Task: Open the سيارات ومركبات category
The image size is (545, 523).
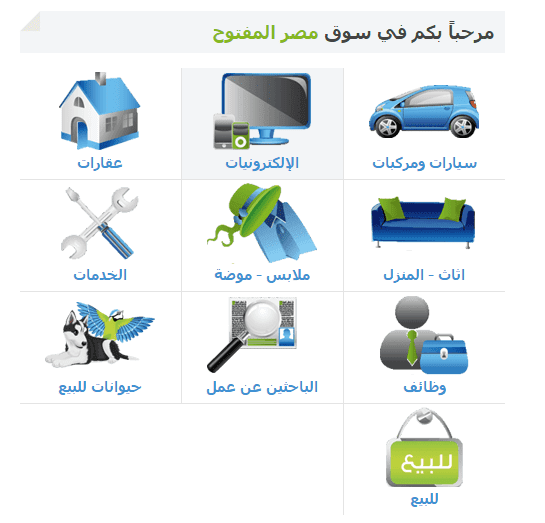Action: [424, 163]
